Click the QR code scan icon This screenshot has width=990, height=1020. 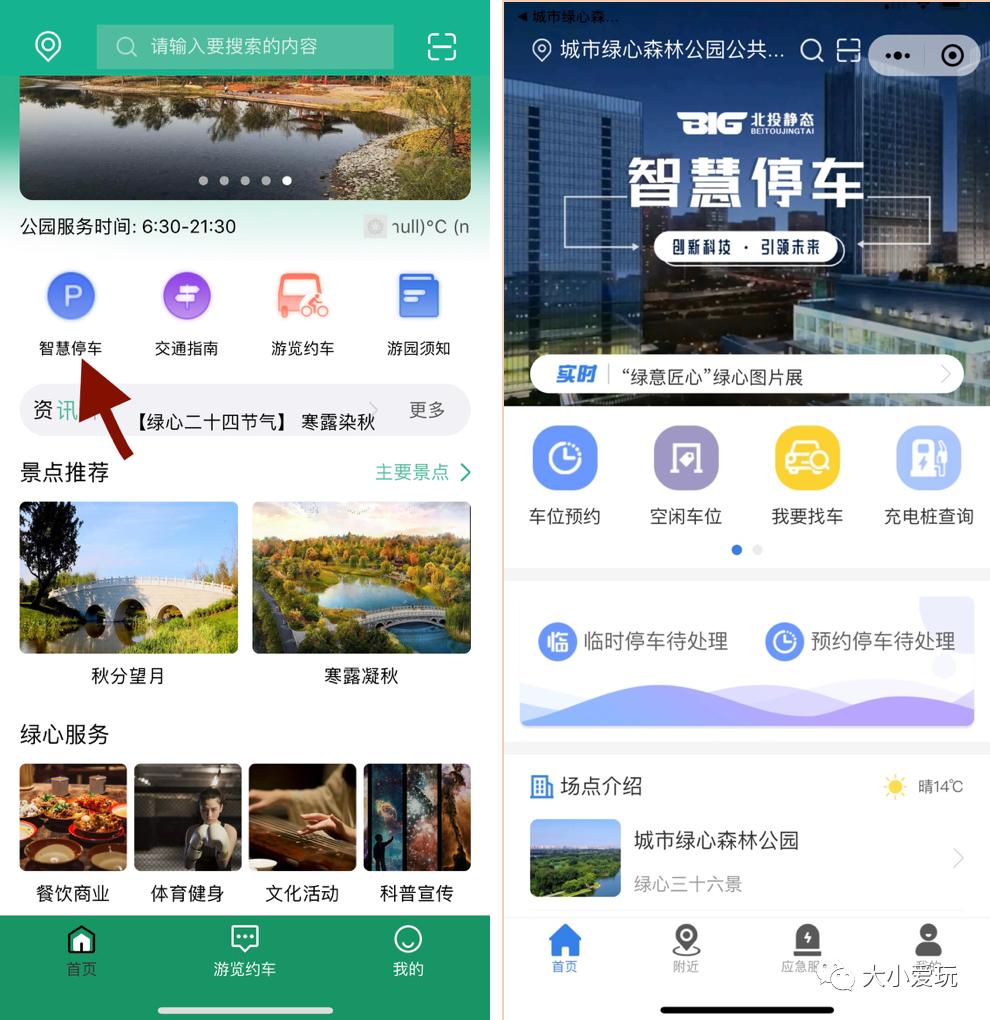(441, 46)
